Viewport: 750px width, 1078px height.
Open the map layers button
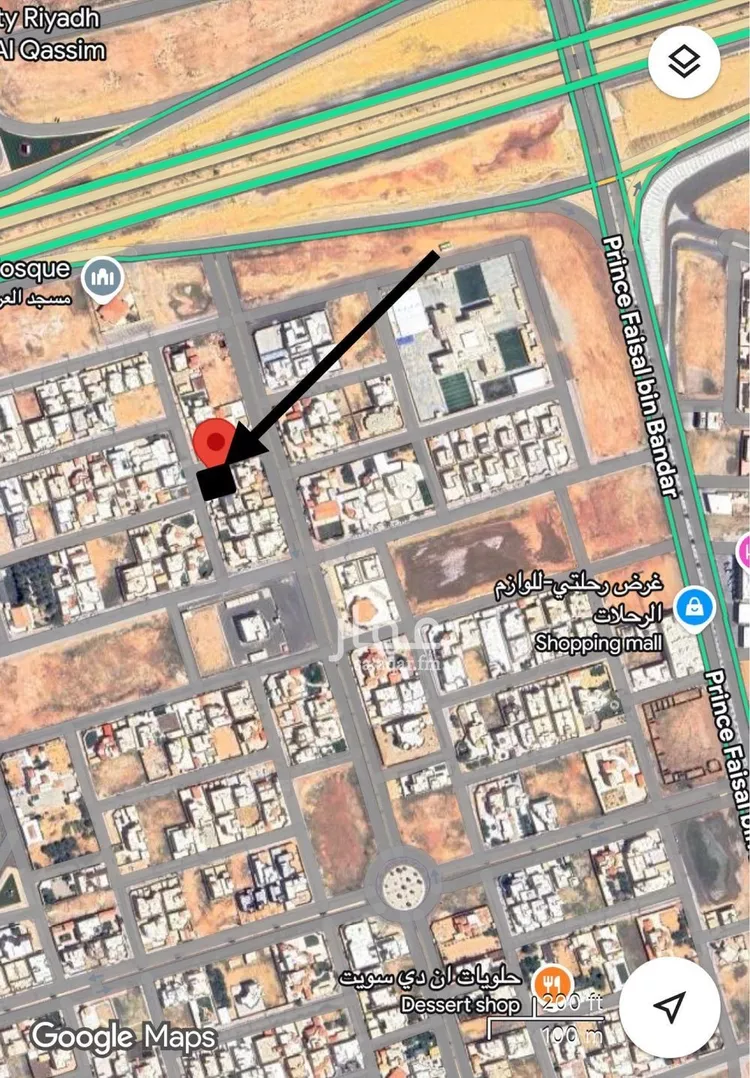point(684,62)
